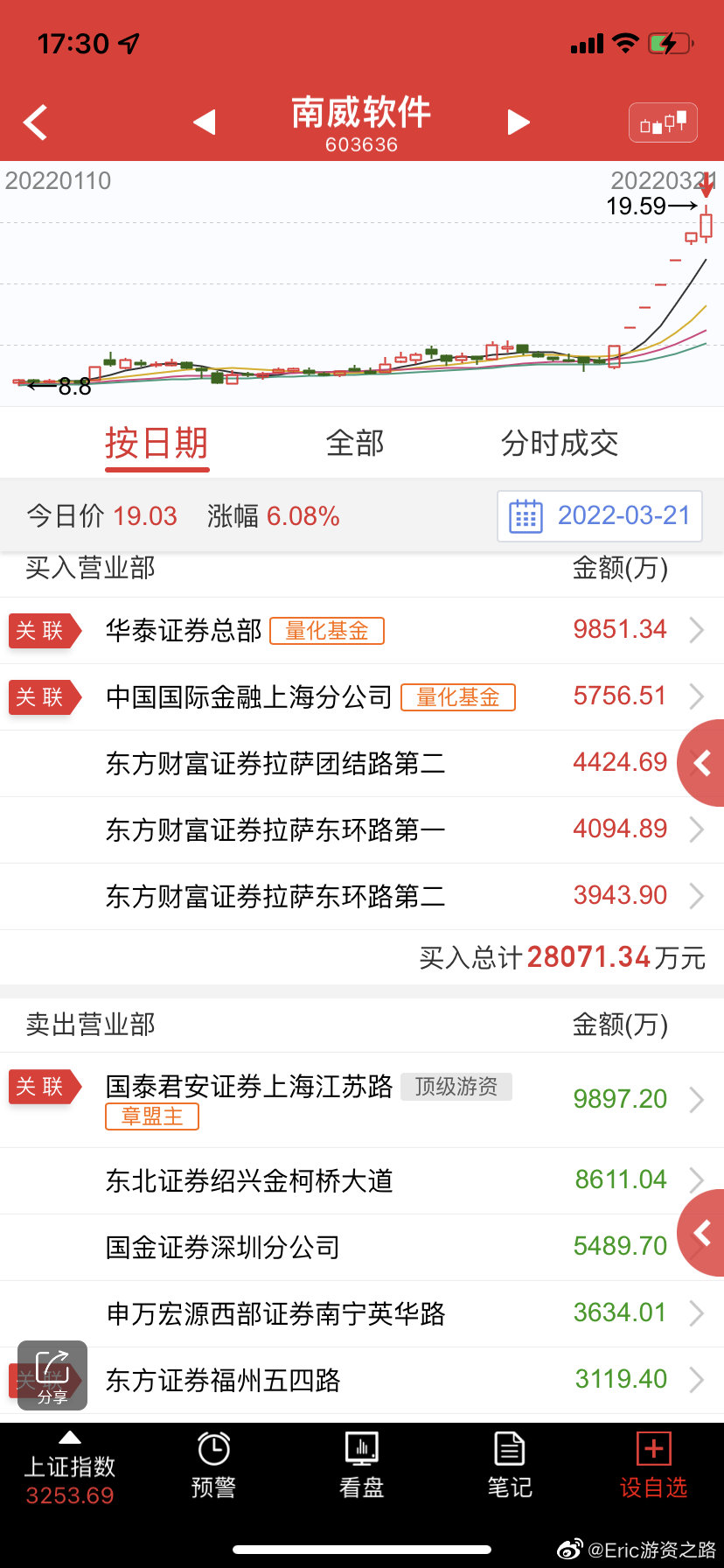Viewport: 724px width, 1568px height.
Task: Switch to the next stock with right triangle
Action: point(519,122)
